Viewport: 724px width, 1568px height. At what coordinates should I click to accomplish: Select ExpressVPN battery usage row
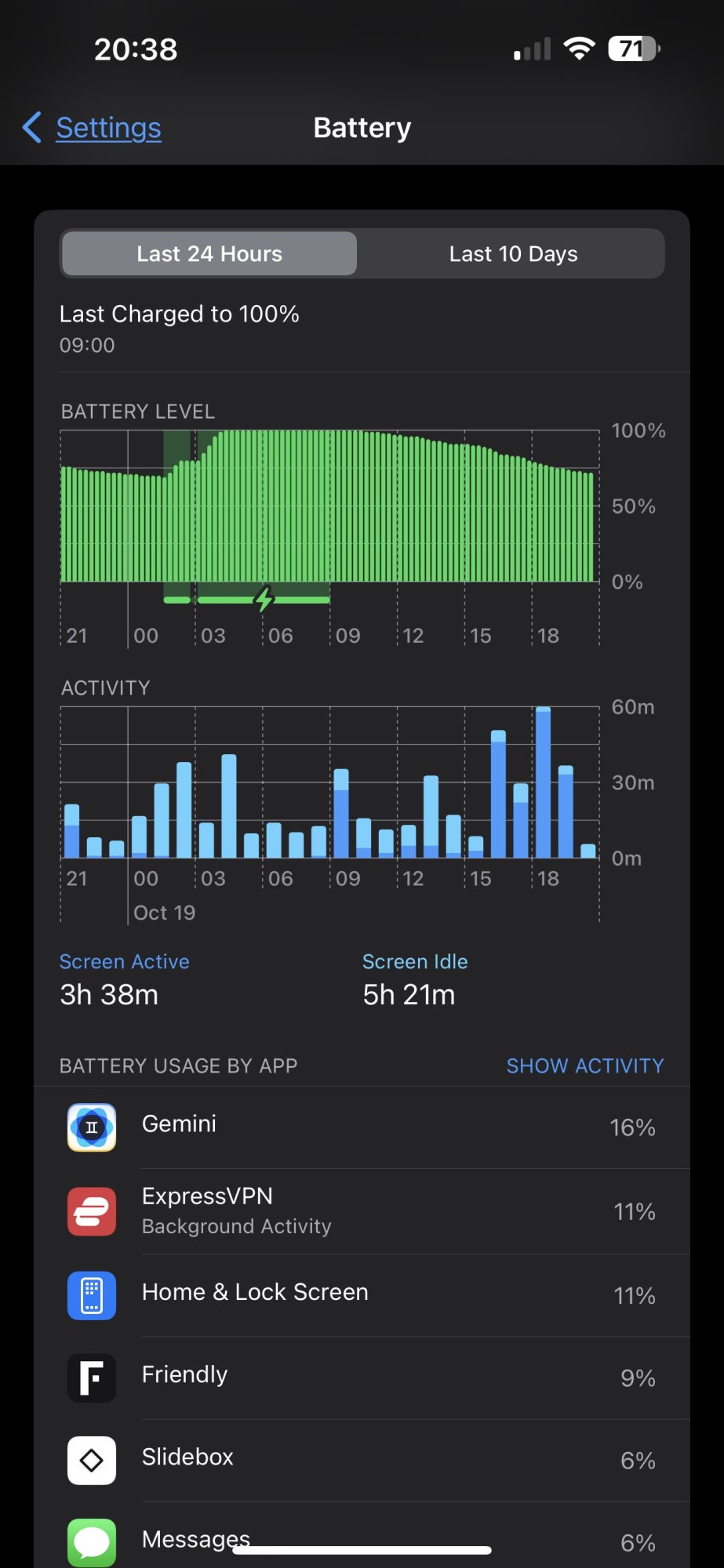362,1210
